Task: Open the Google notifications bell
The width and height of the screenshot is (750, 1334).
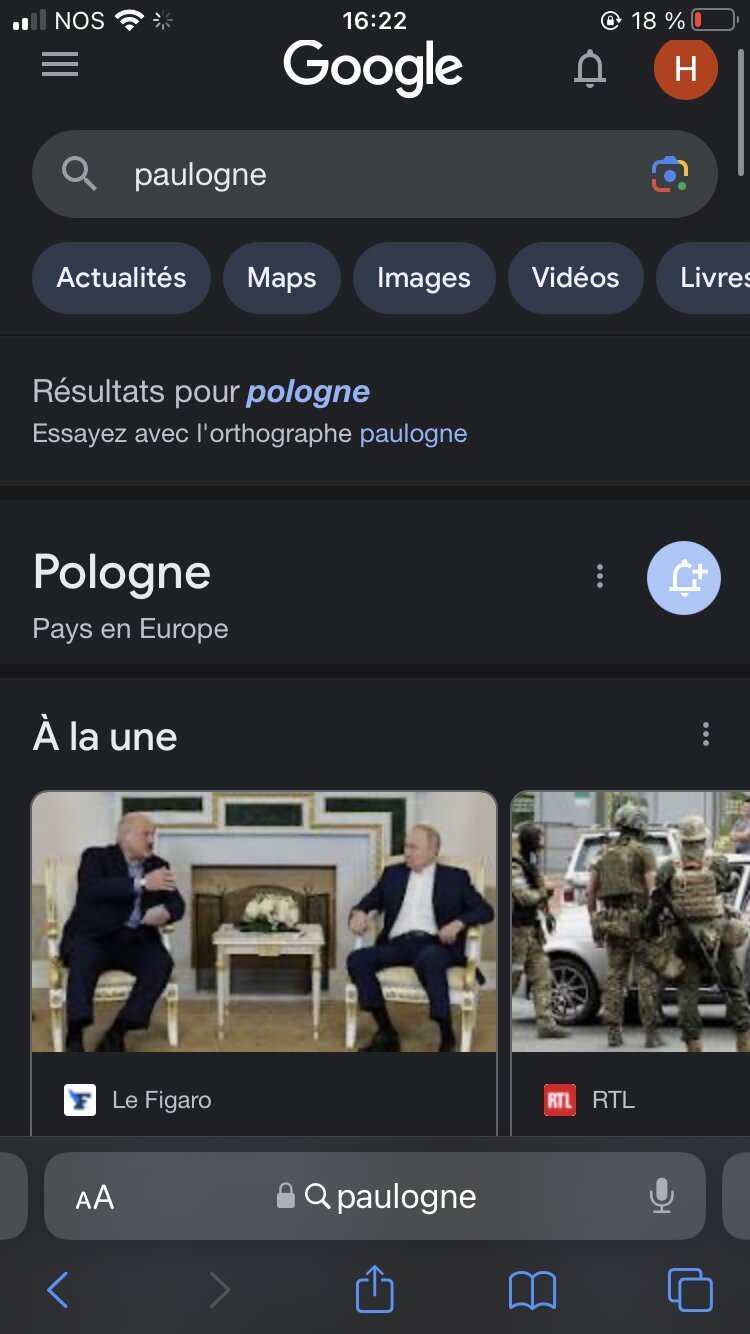Action: tap(590, 68)
